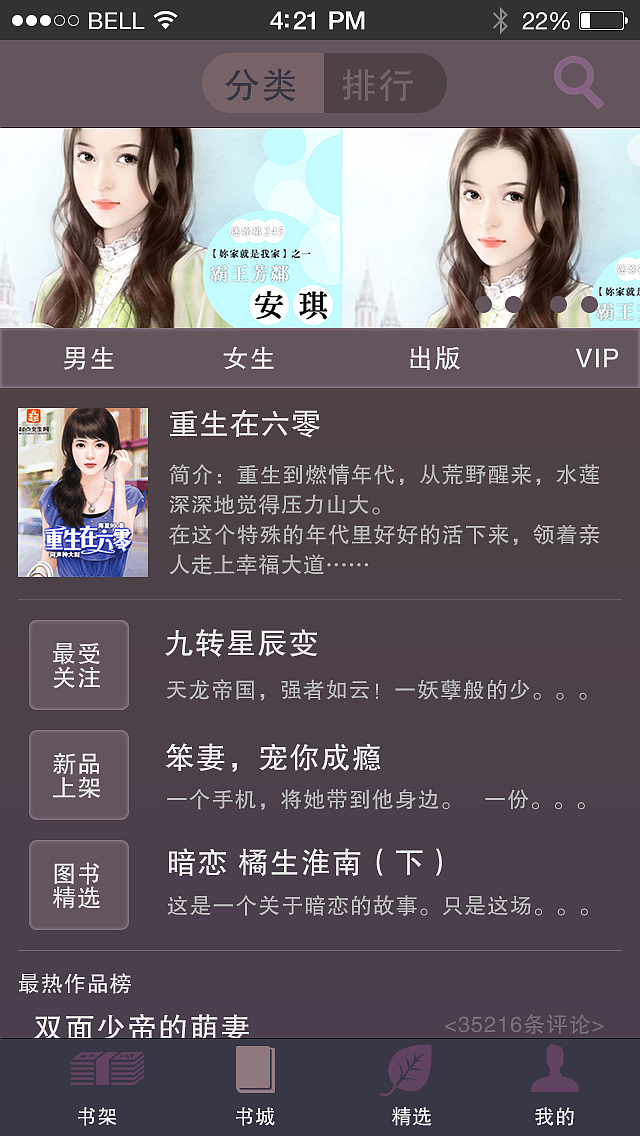640x1136 pixels.
Task: Go to the 书架 tab
Action: pos(97,1088)
